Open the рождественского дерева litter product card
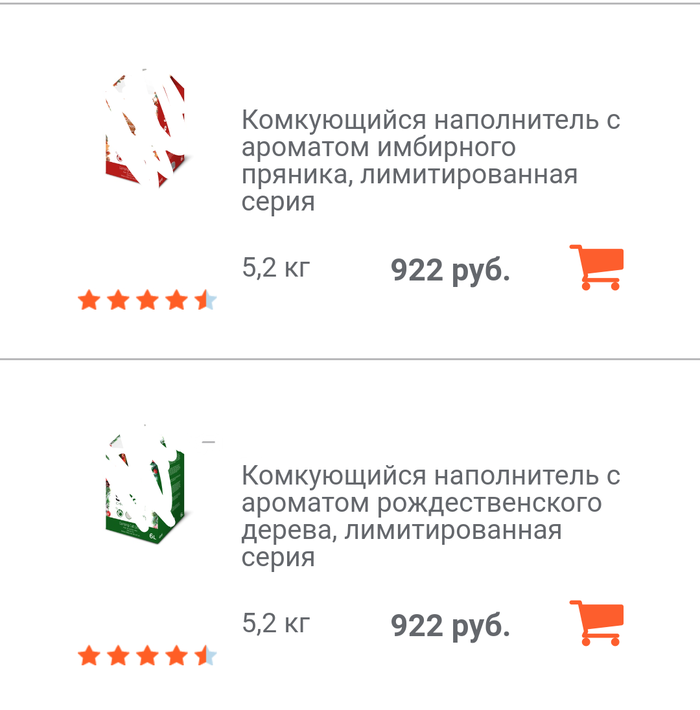Screen dimensions: 700x710 coord(430,515)
